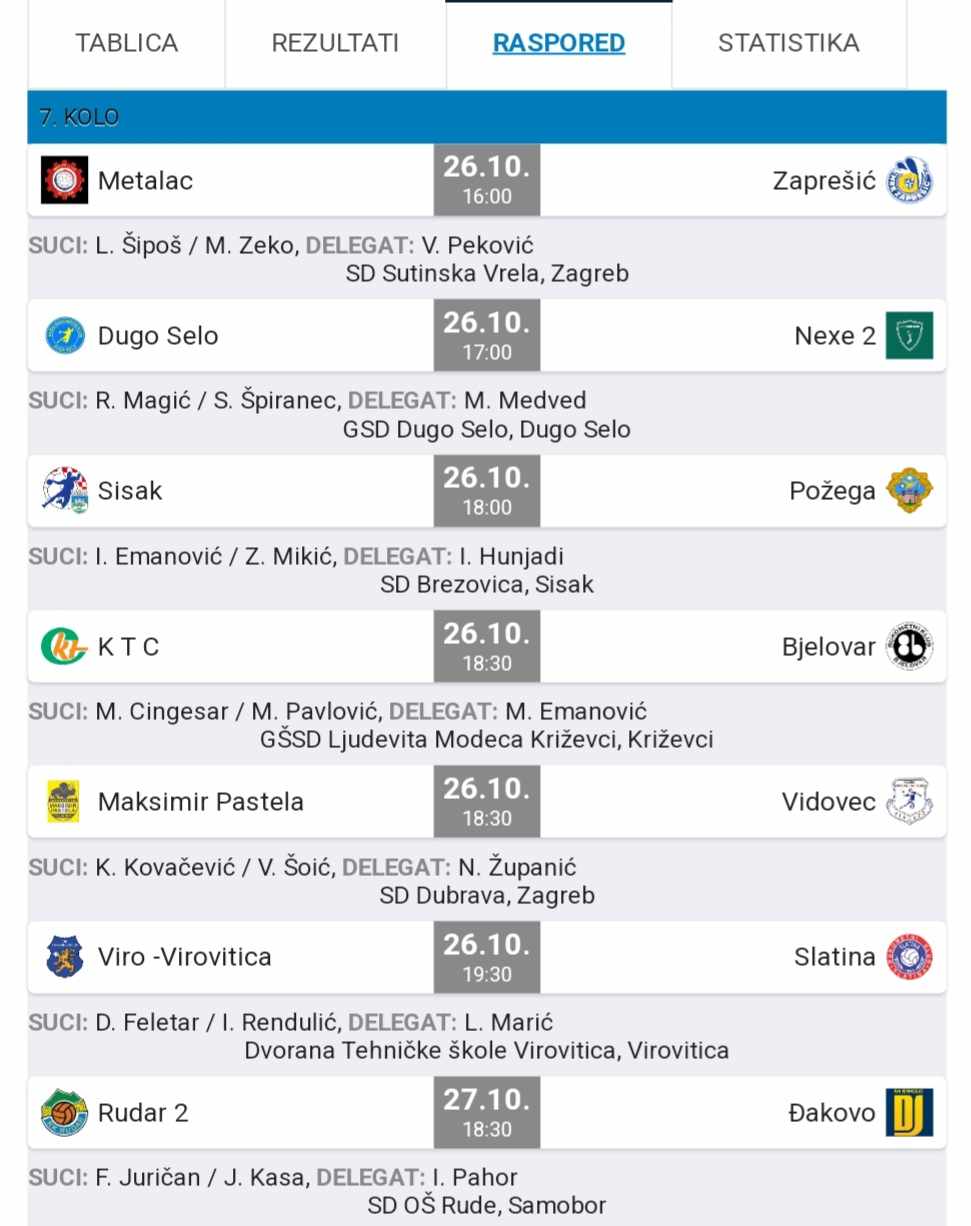View the Sisak vs Požega match
The image size is (971, 1226).
click(486, 491)
